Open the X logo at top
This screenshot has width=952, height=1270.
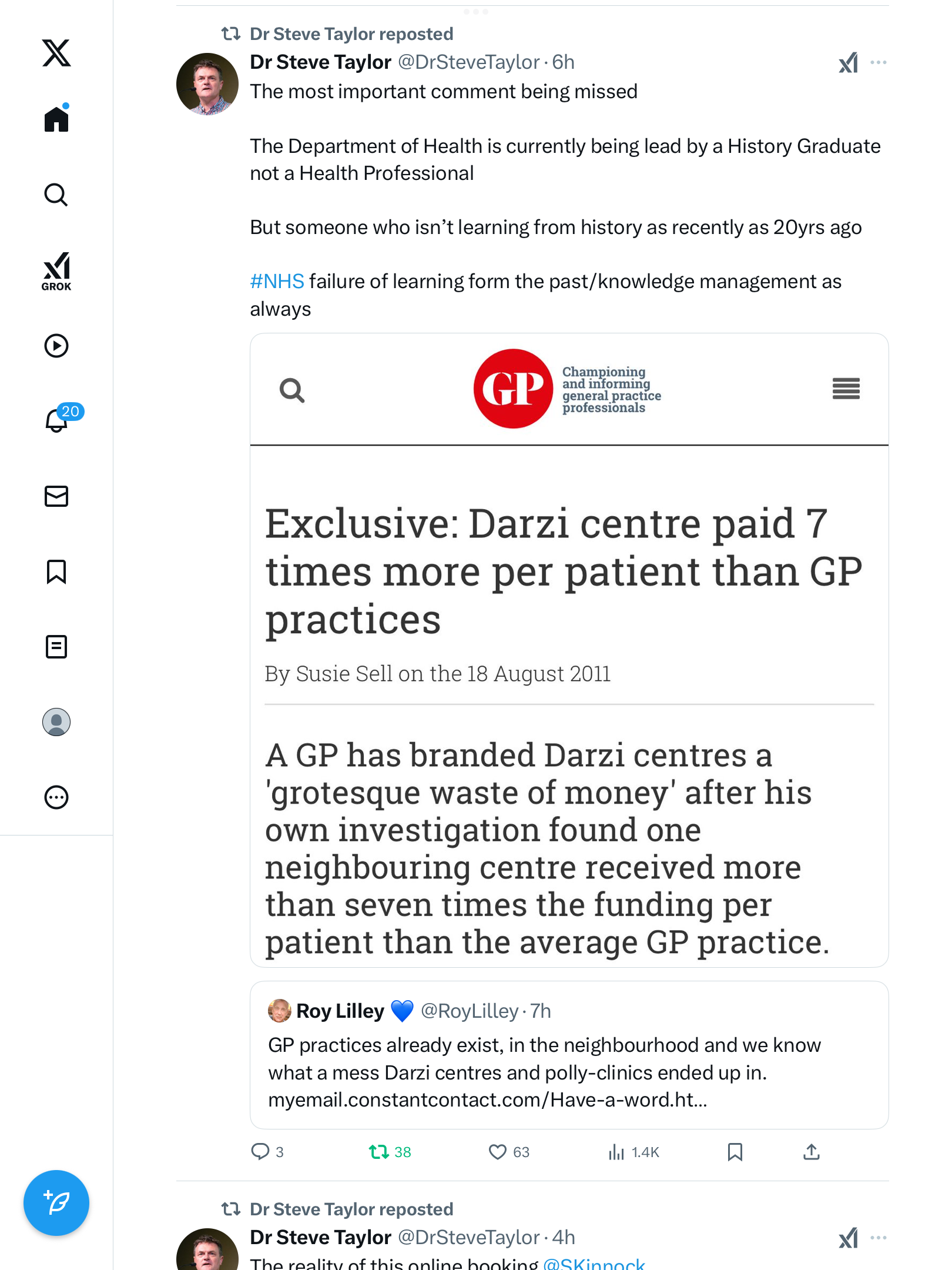(x=56, y=53)
